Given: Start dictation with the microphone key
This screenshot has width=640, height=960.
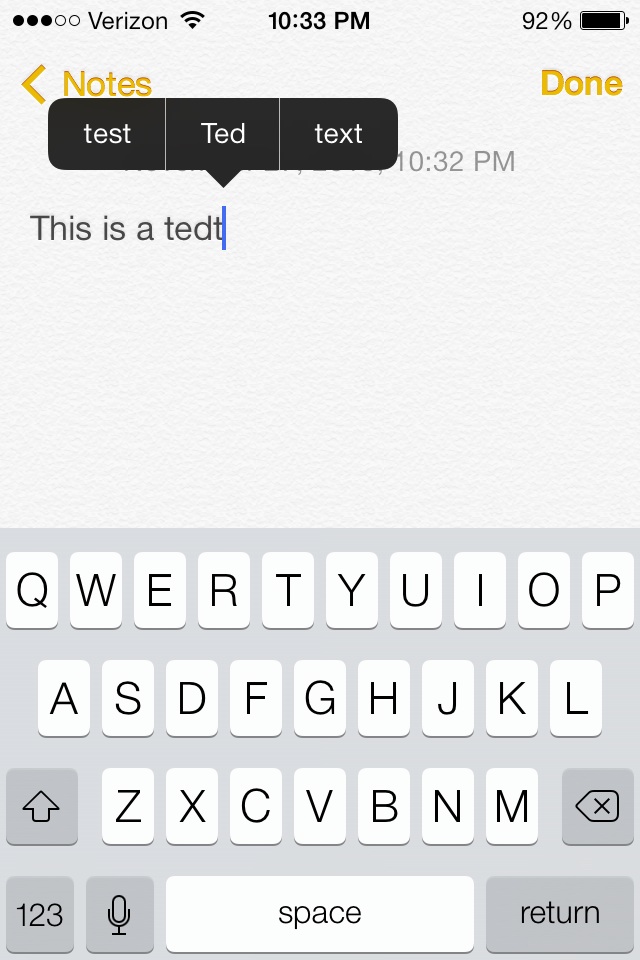Looking at the screenshot, I should 119,914.
